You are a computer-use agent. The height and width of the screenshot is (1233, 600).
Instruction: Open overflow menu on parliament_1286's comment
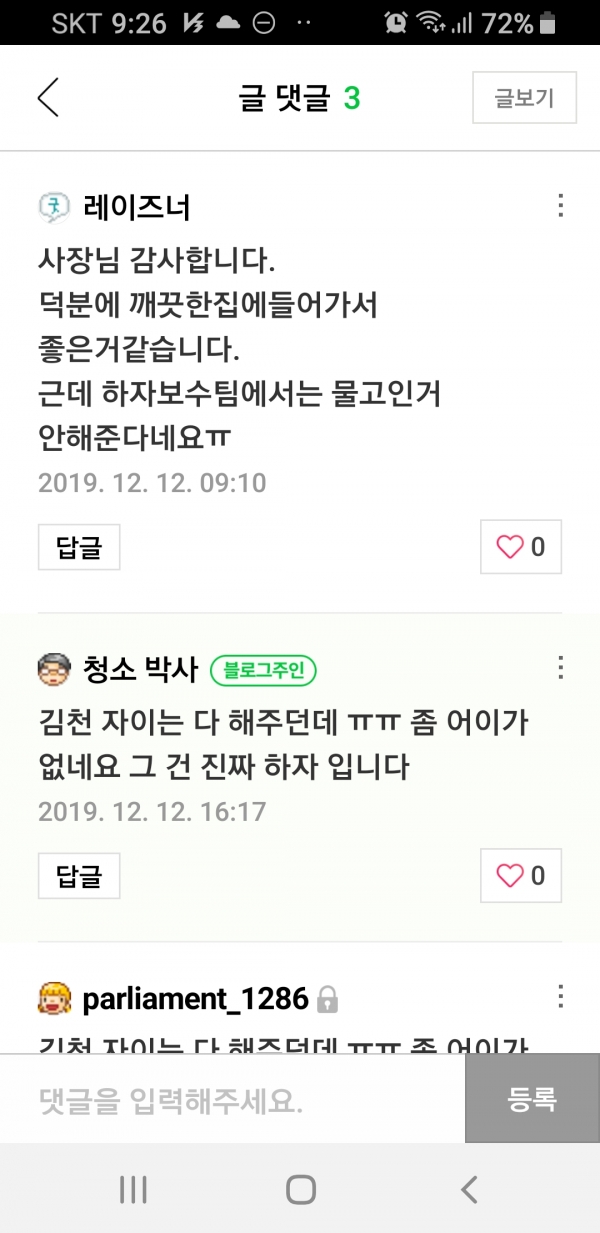pos(561,997)
